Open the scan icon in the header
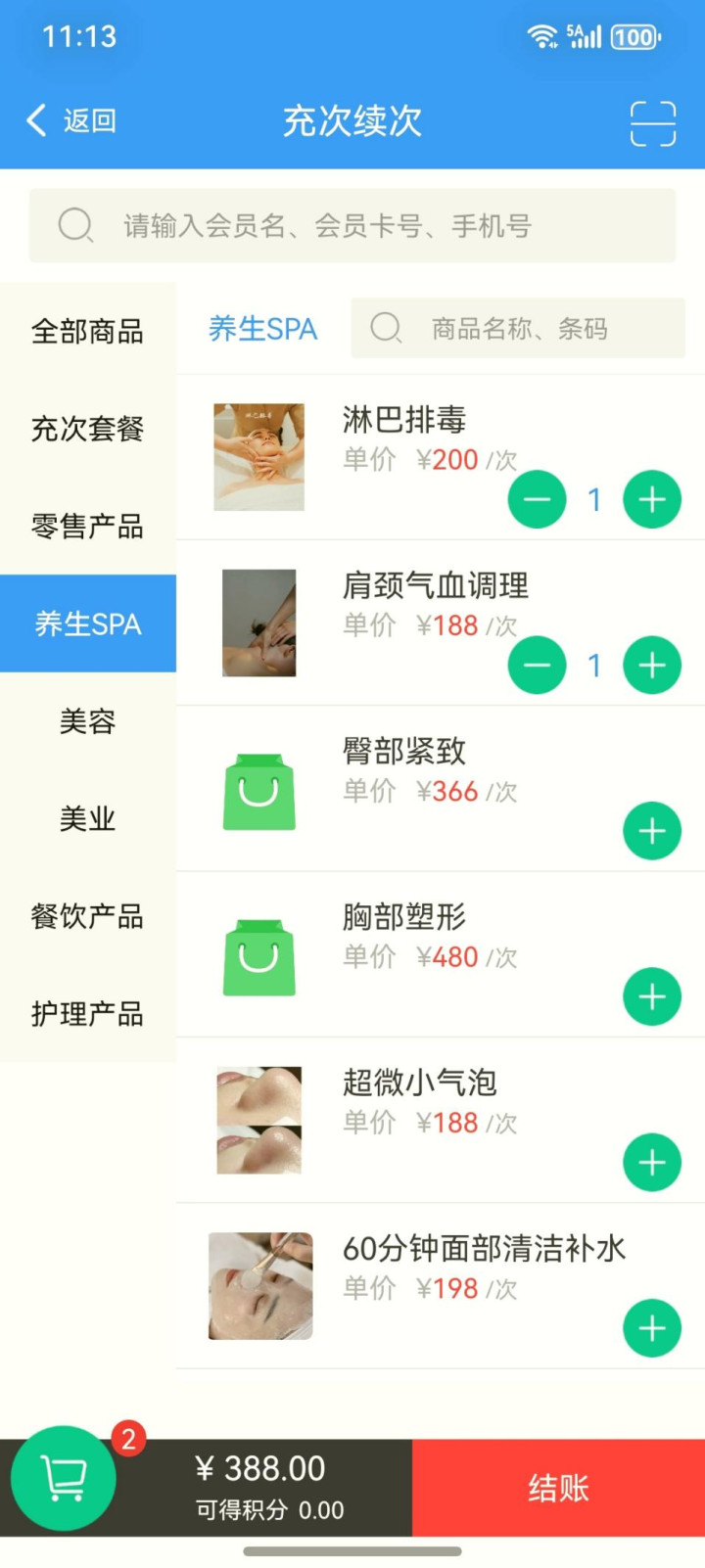 point(652,123)
